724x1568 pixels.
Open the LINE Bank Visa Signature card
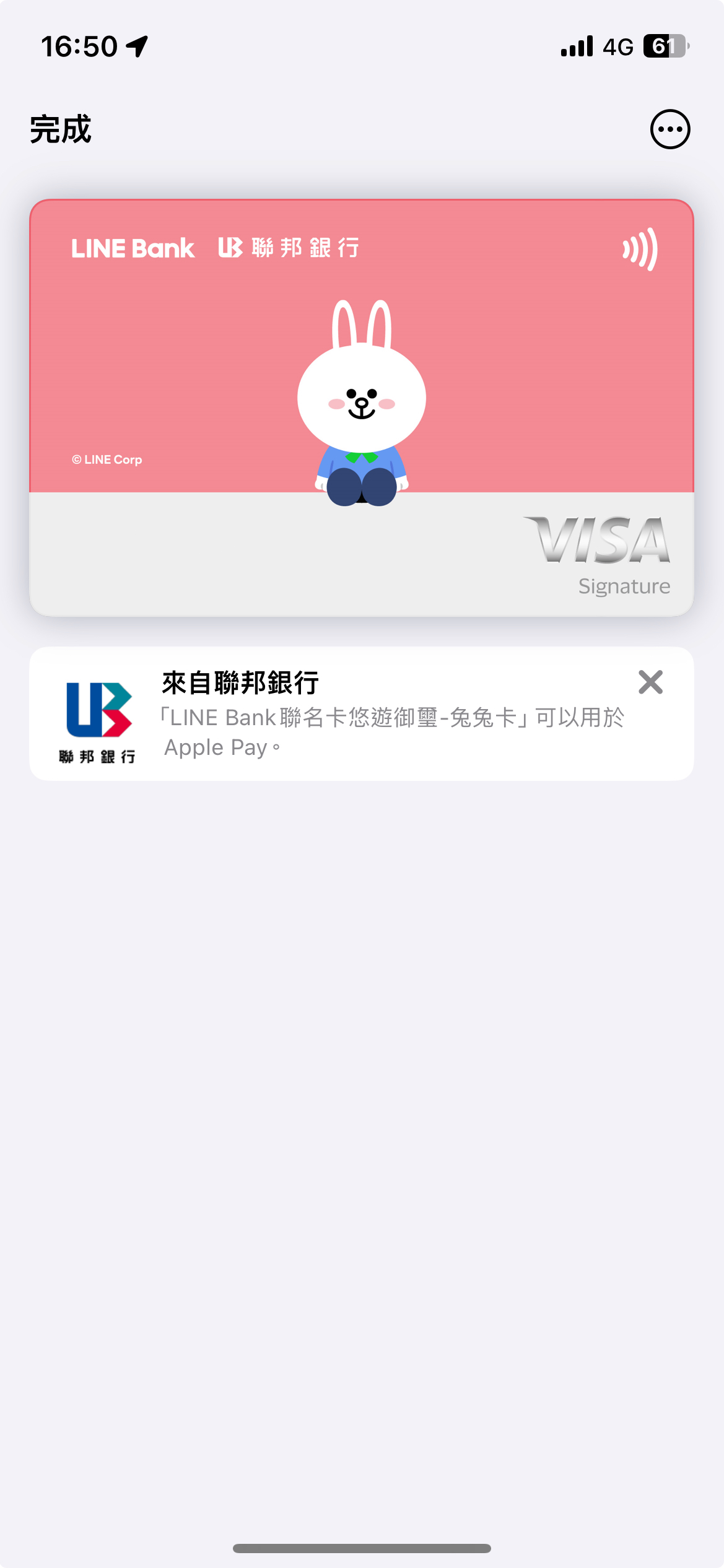pyautogui.click(x=362, y=407)
